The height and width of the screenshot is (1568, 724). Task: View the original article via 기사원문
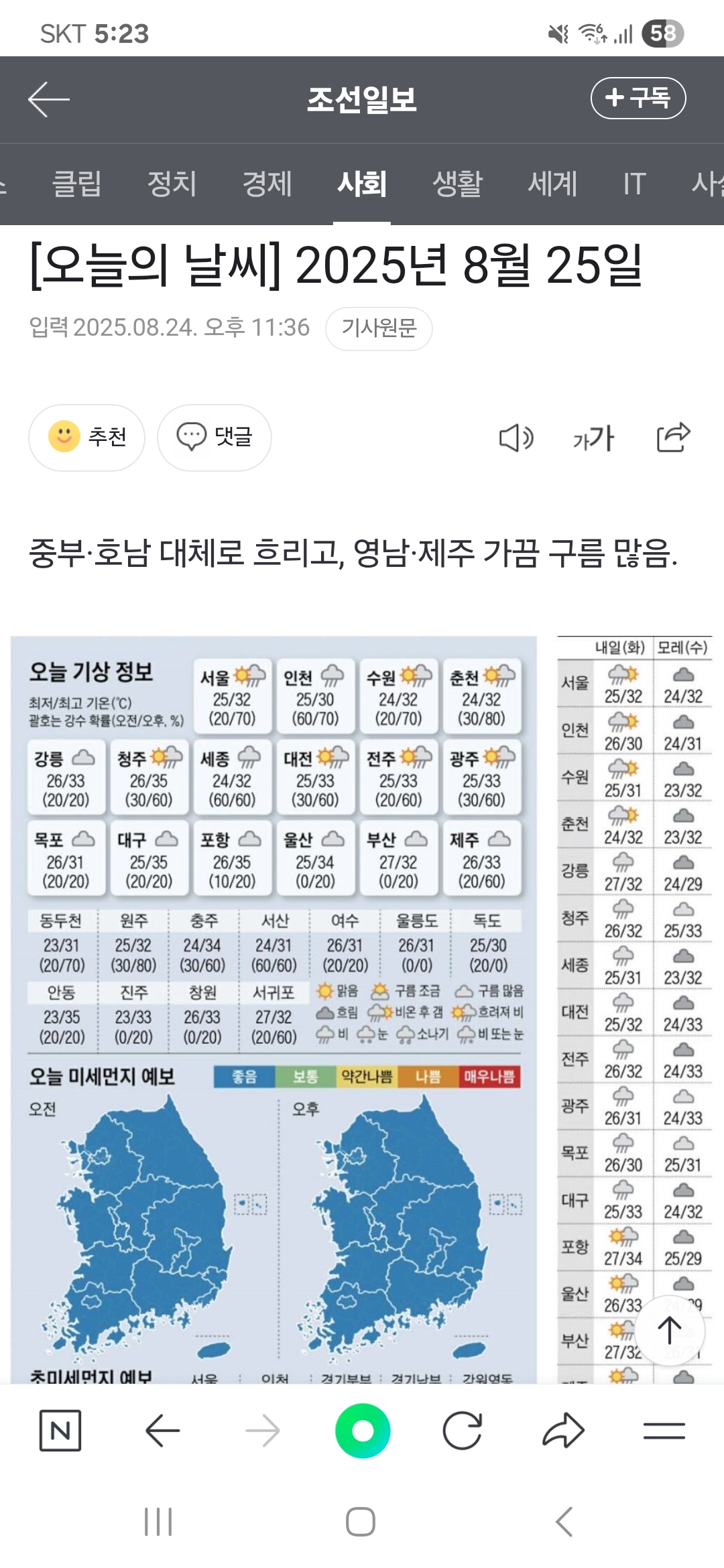click(x=379, y=328)
